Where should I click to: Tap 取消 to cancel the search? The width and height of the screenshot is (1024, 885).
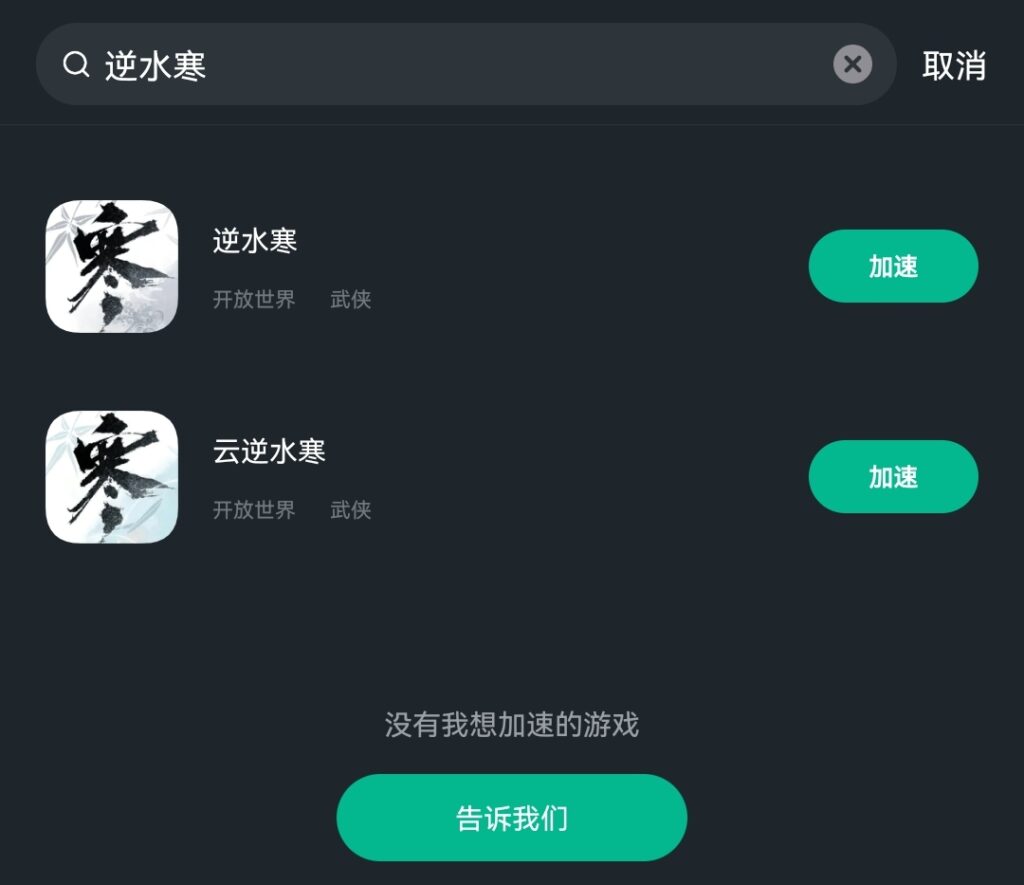953,66
